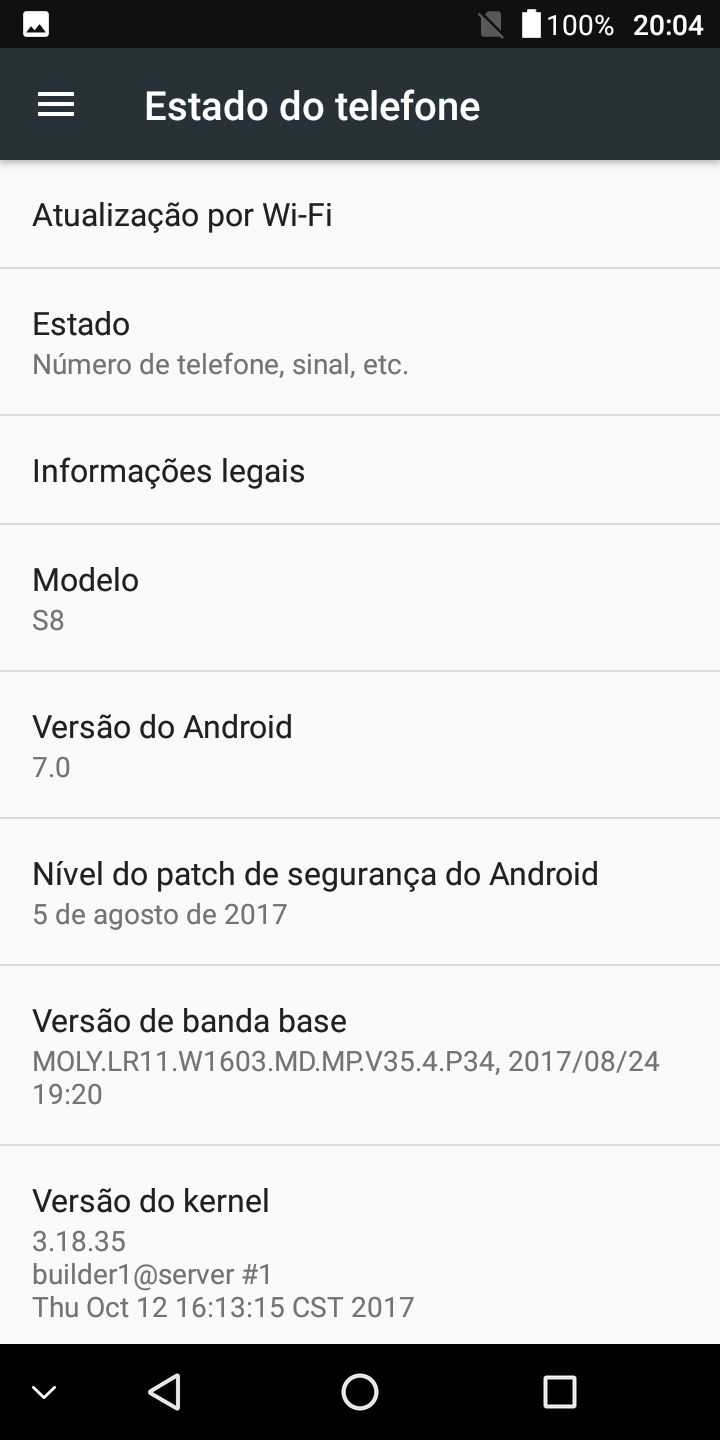The height and width of the screenshot is (1440, 720).
Task: Open recent apps overview
Action: point(559,1391)
